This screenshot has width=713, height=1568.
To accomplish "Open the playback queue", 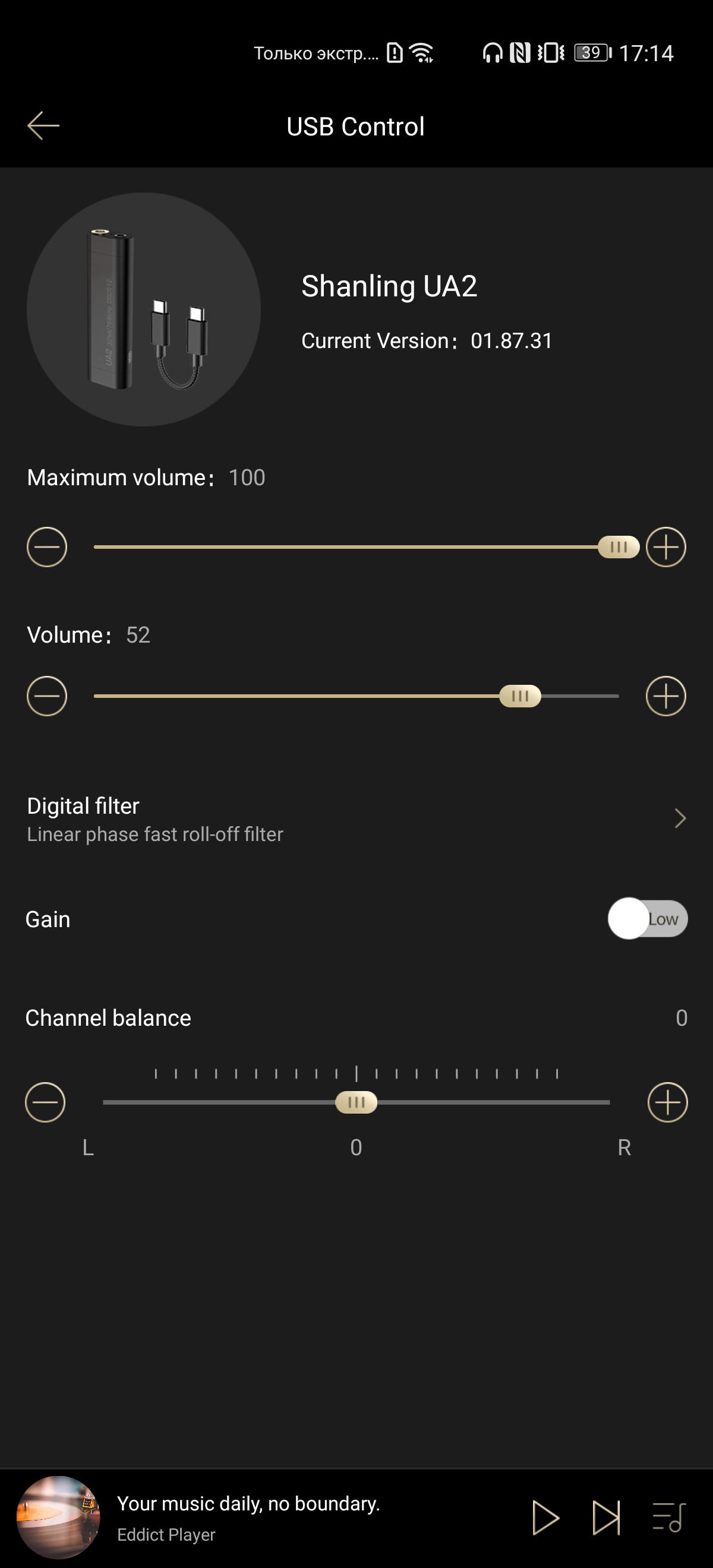I will pos(668,1518).
